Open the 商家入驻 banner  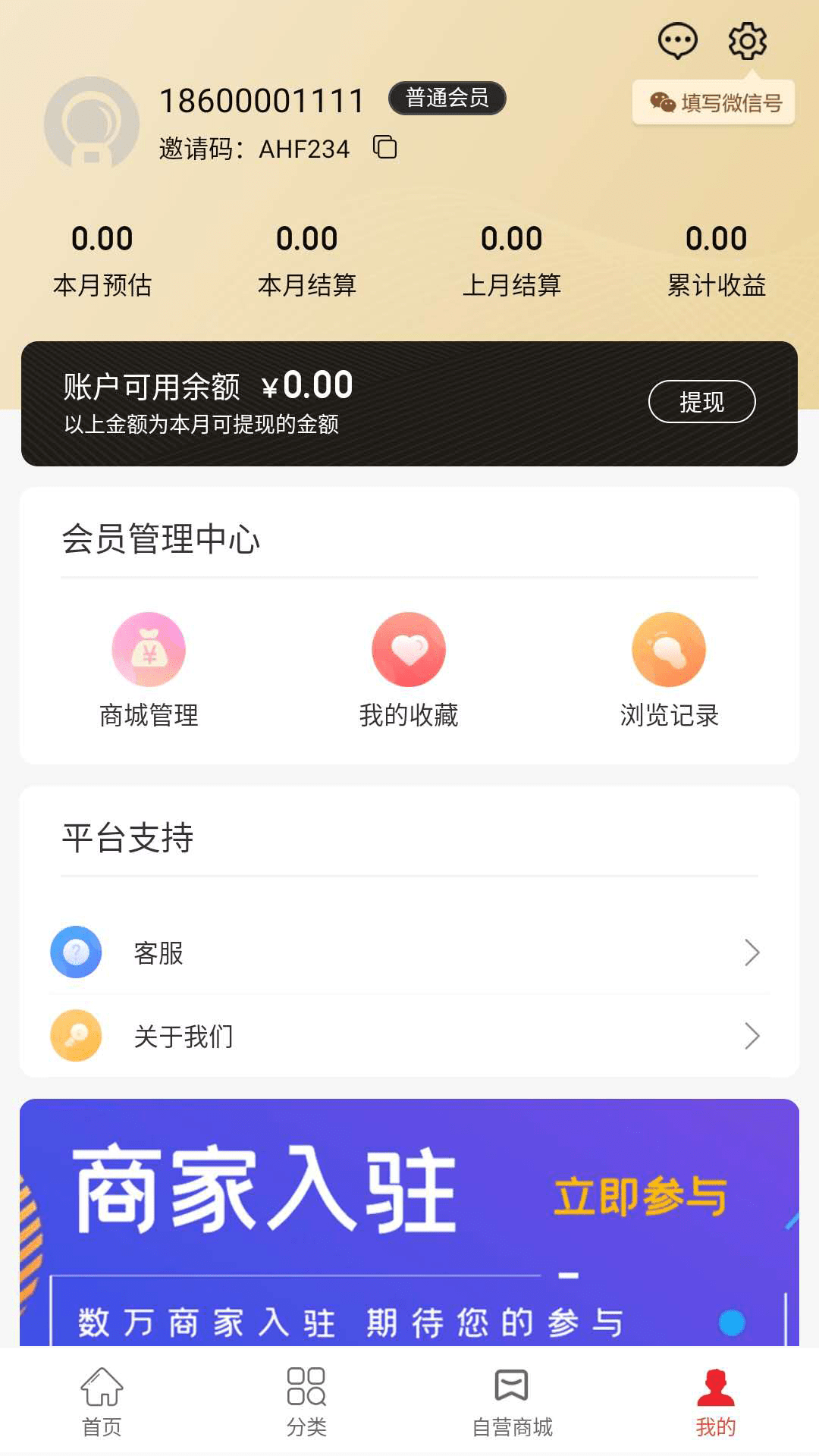coord(409,1222)
